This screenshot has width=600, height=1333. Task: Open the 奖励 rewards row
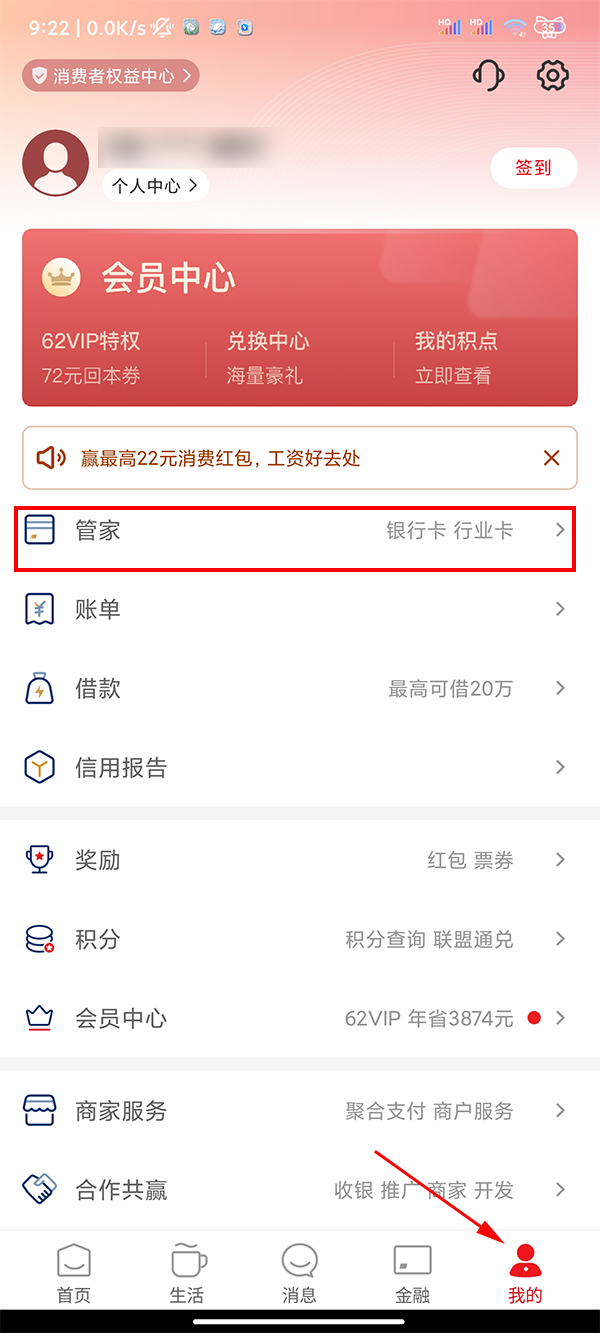pyautogui.click(x=295, y=859)
